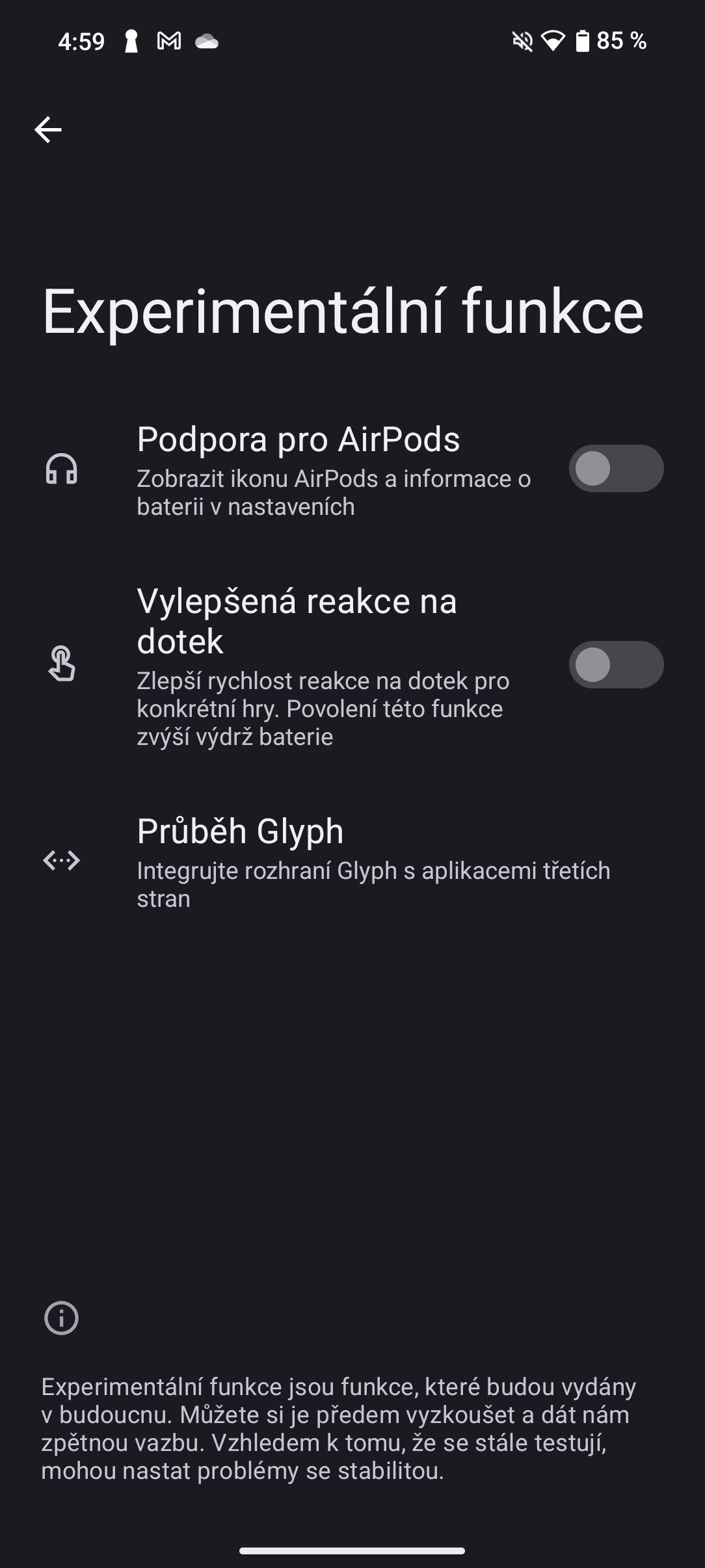
Task: Click the keyhole notification icon in status bar
Action: (132, 42)
